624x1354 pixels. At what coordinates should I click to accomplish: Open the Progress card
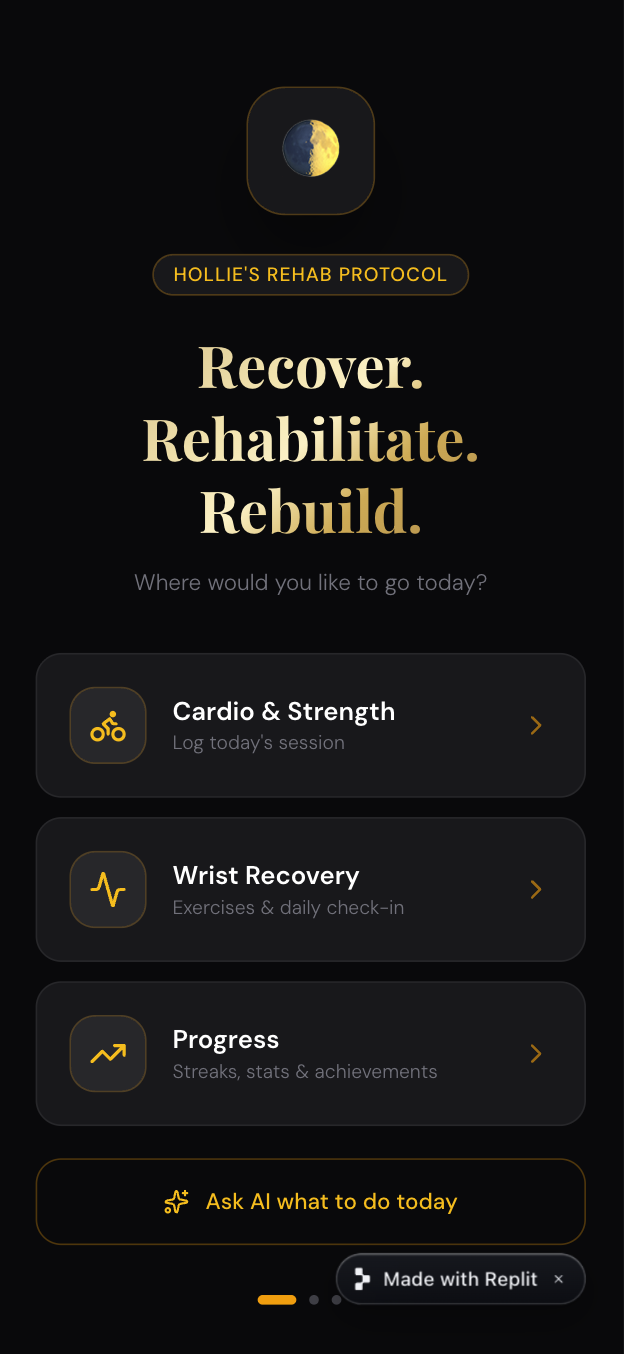pyautogui.click(x=311, y=1053)
